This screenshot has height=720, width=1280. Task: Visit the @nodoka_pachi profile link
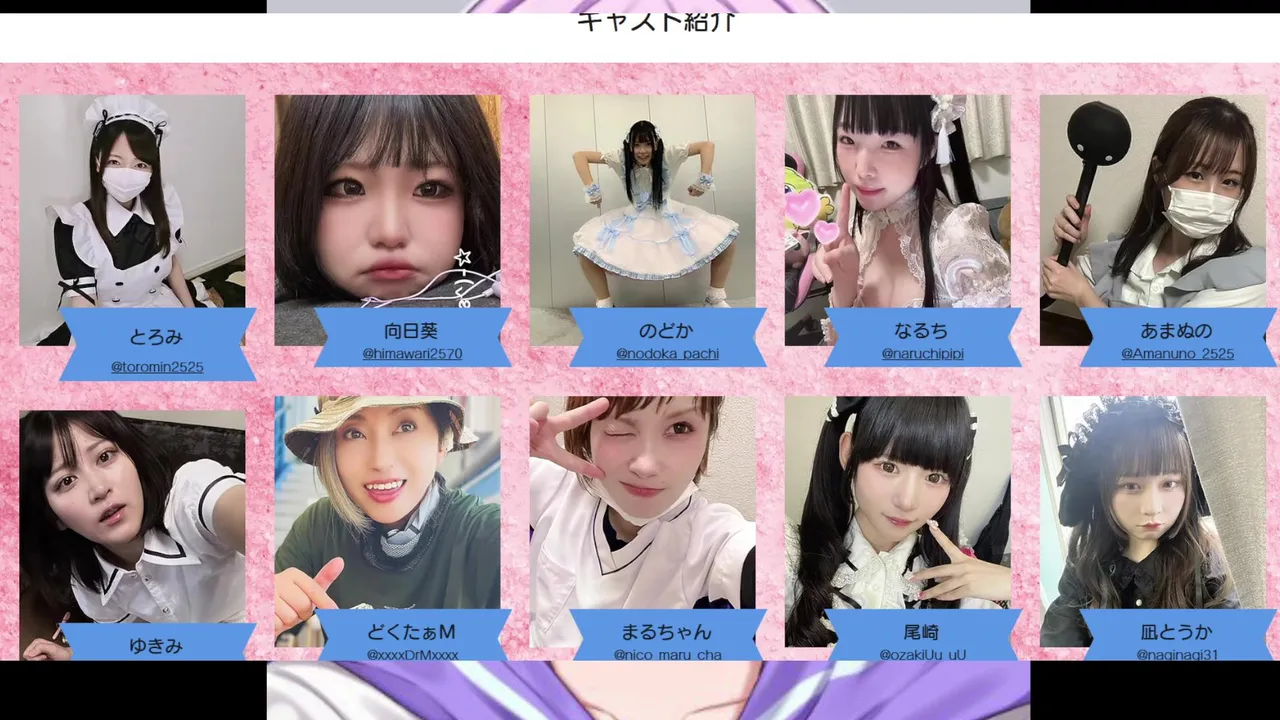(x=667, y=354)
